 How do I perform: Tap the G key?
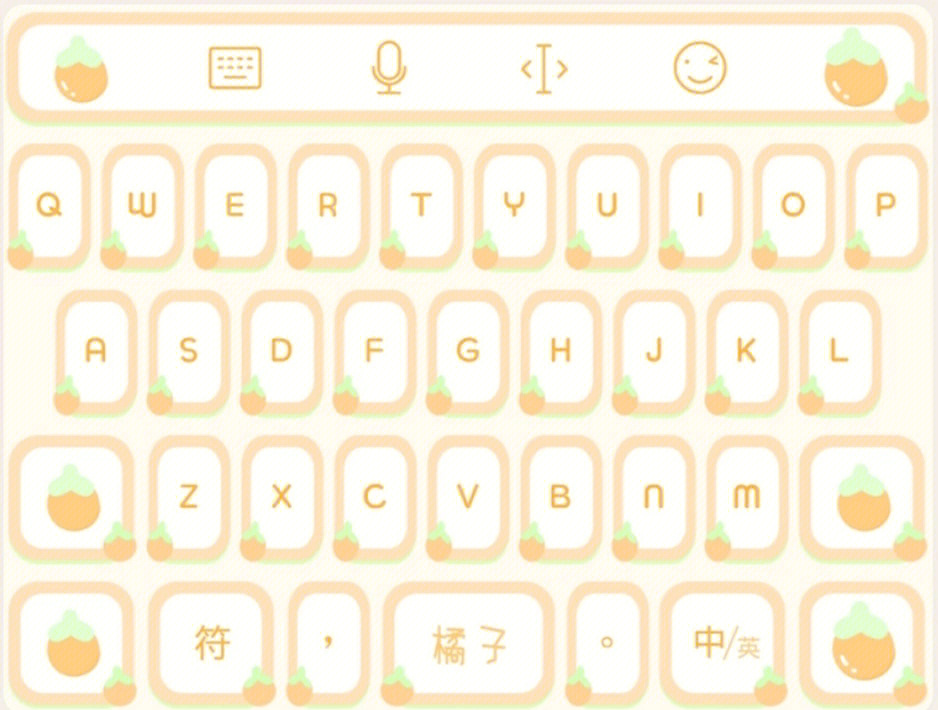(467, 351)
